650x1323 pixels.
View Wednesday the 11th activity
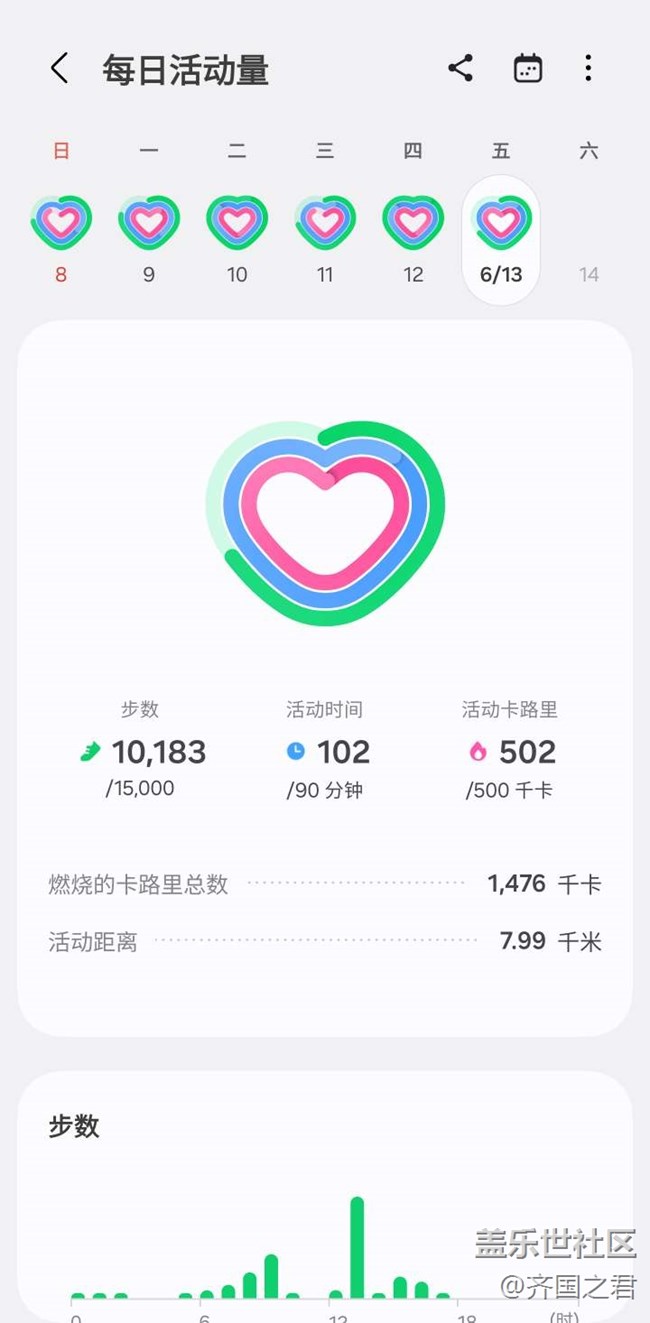(x=325, y=240)
